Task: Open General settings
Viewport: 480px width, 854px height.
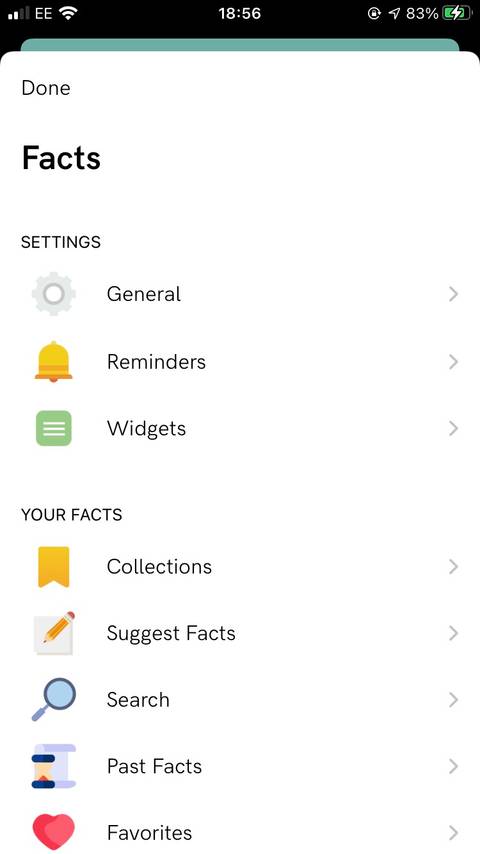Action: [240, 294]
